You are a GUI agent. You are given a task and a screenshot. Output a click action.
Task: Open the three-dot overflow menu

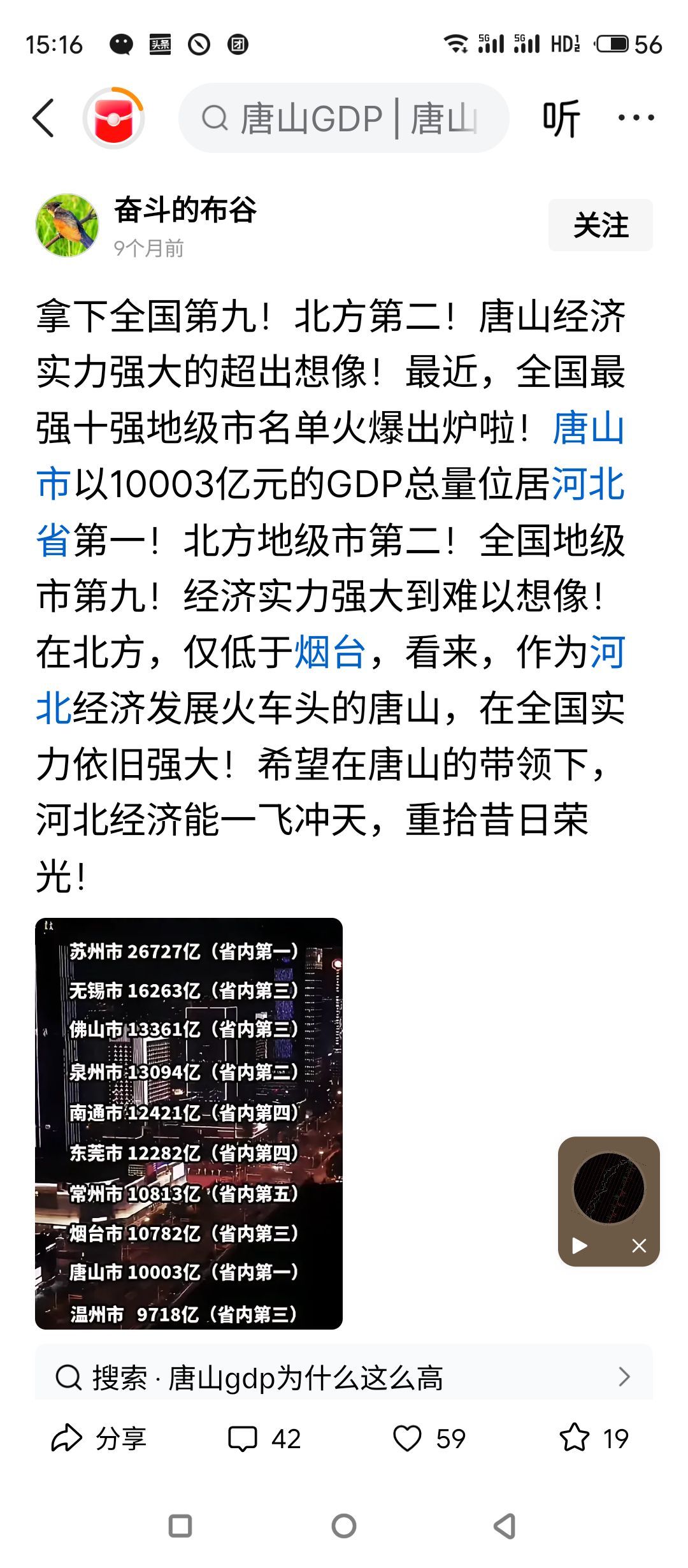(x=636, y=118)
